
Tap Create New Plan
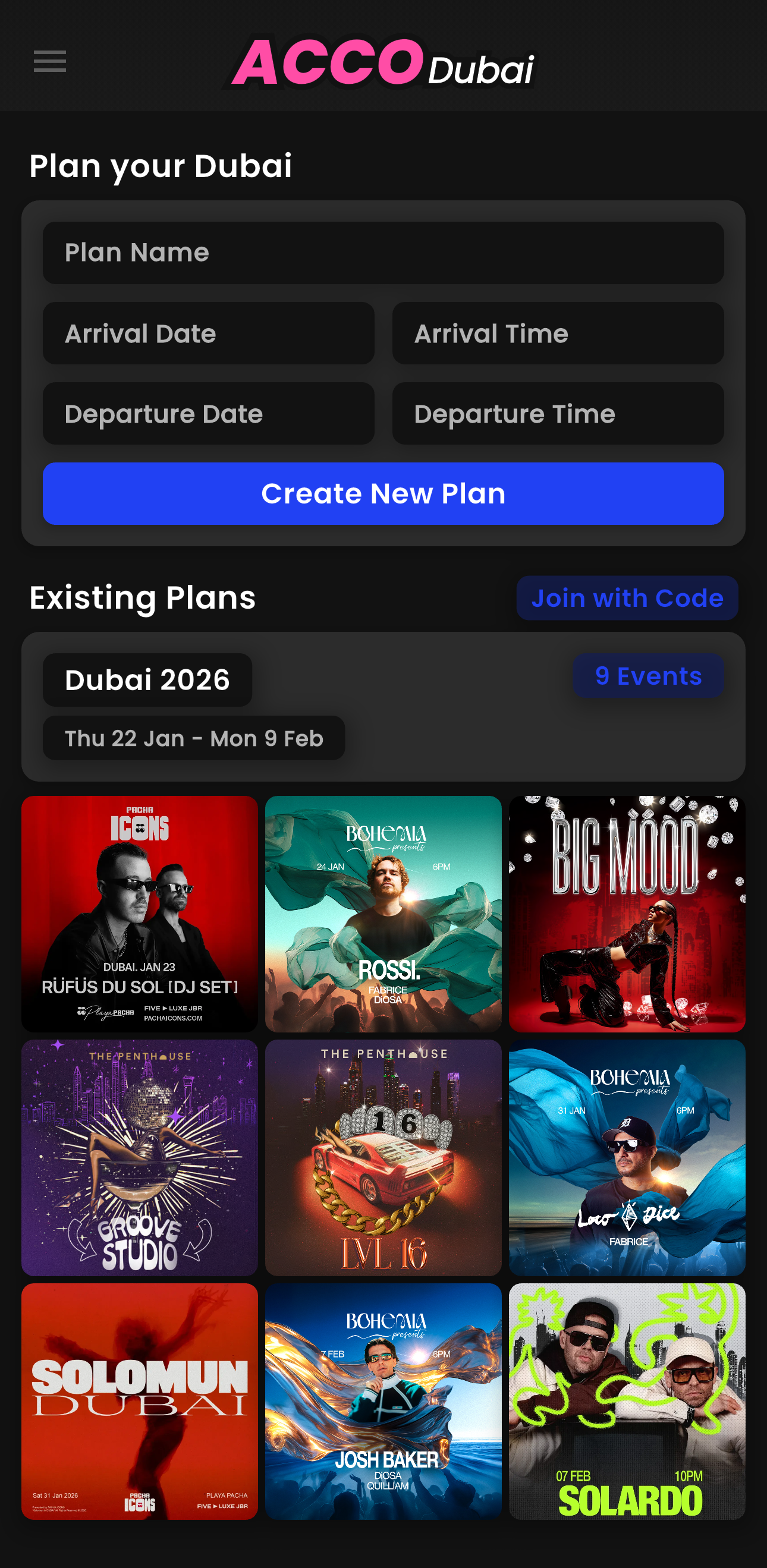tap(383, 494)
